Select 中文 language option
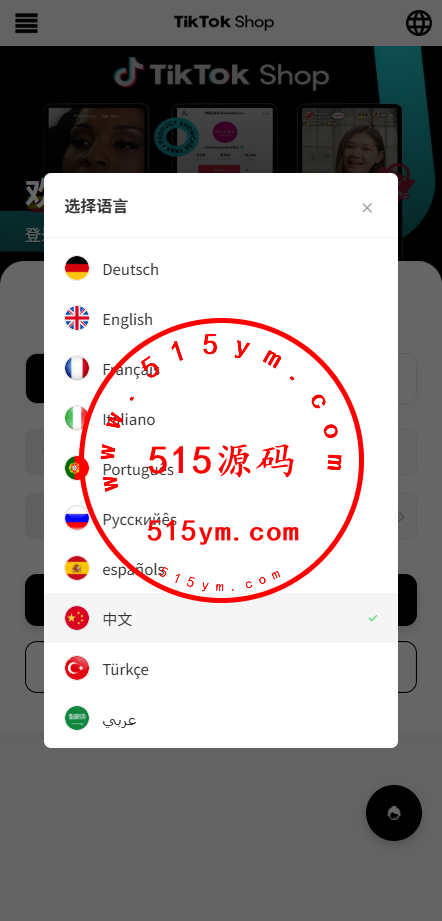Screen dimensions: 442x921 221,618
